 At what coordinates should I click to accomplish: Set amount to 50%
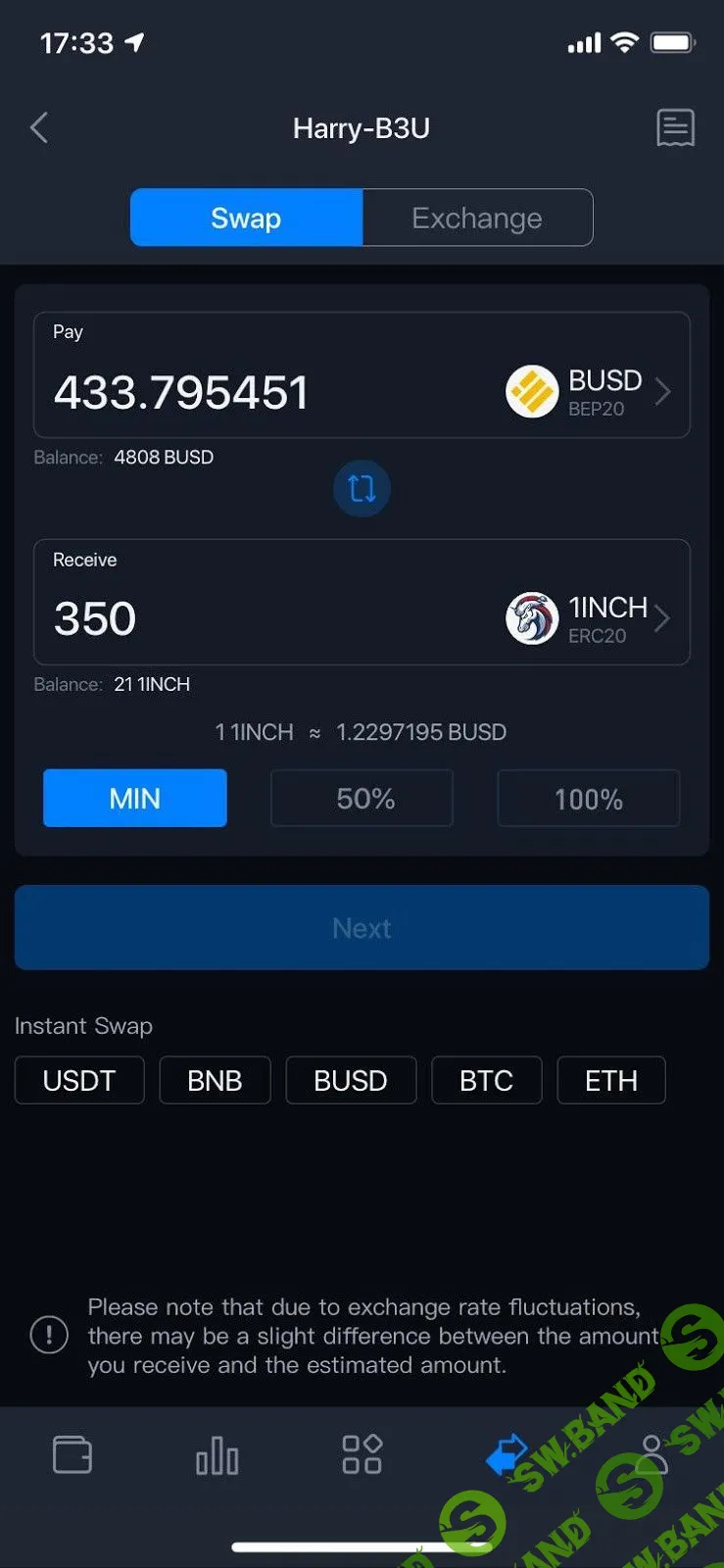point(362,798)
